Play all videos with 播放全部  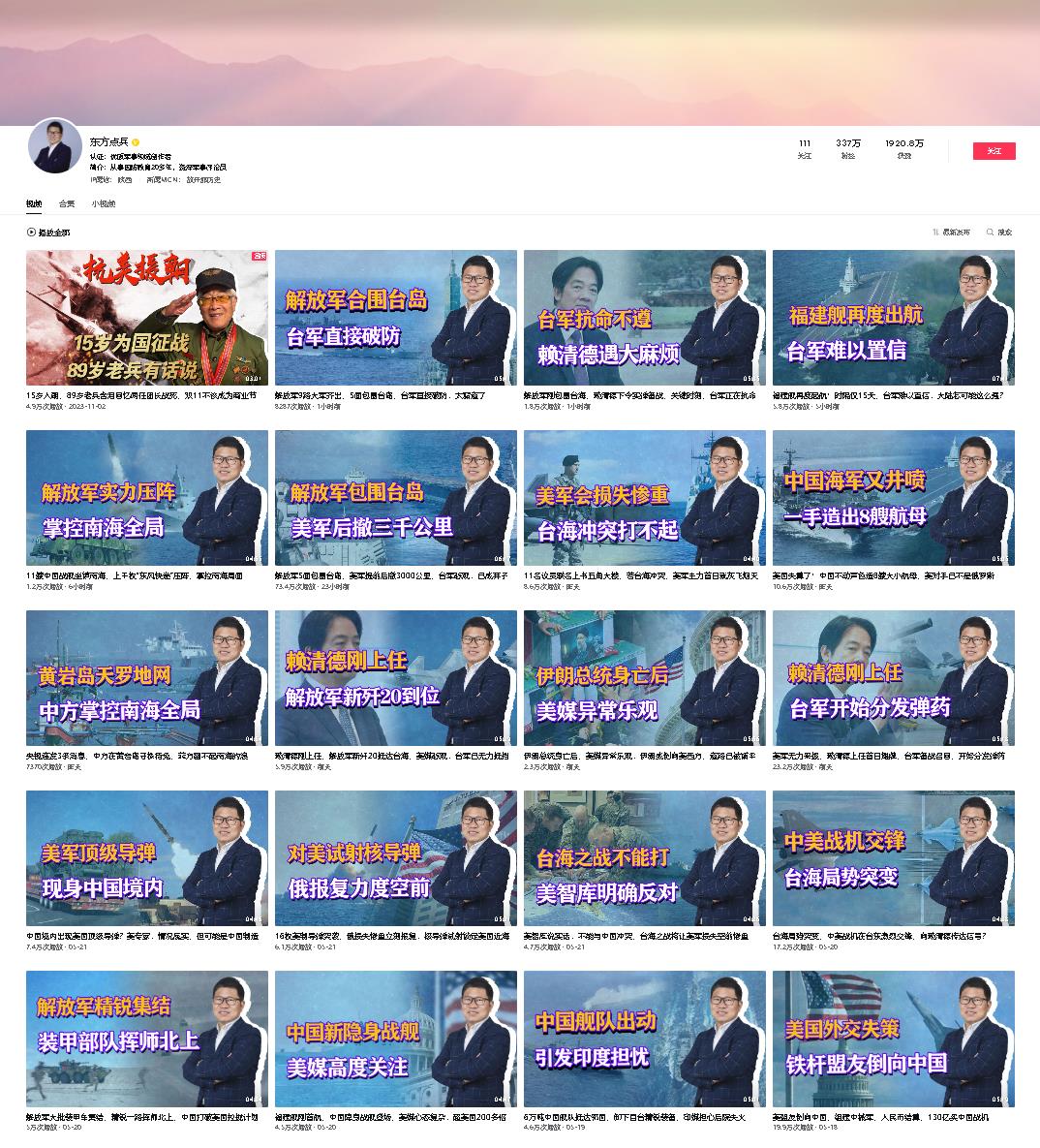[x=48, y=233]
